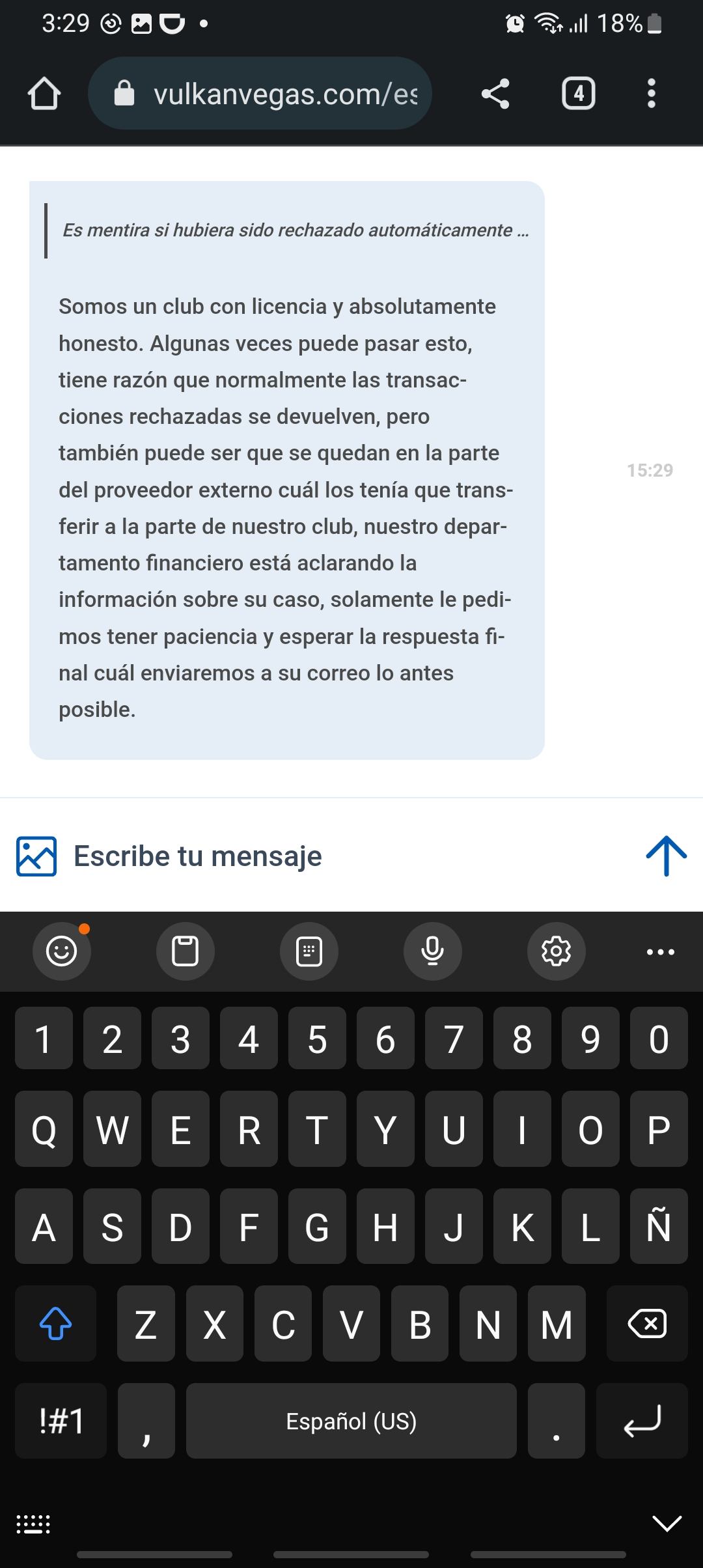Send the chat message with the arrow

click(x=666, y=856)
